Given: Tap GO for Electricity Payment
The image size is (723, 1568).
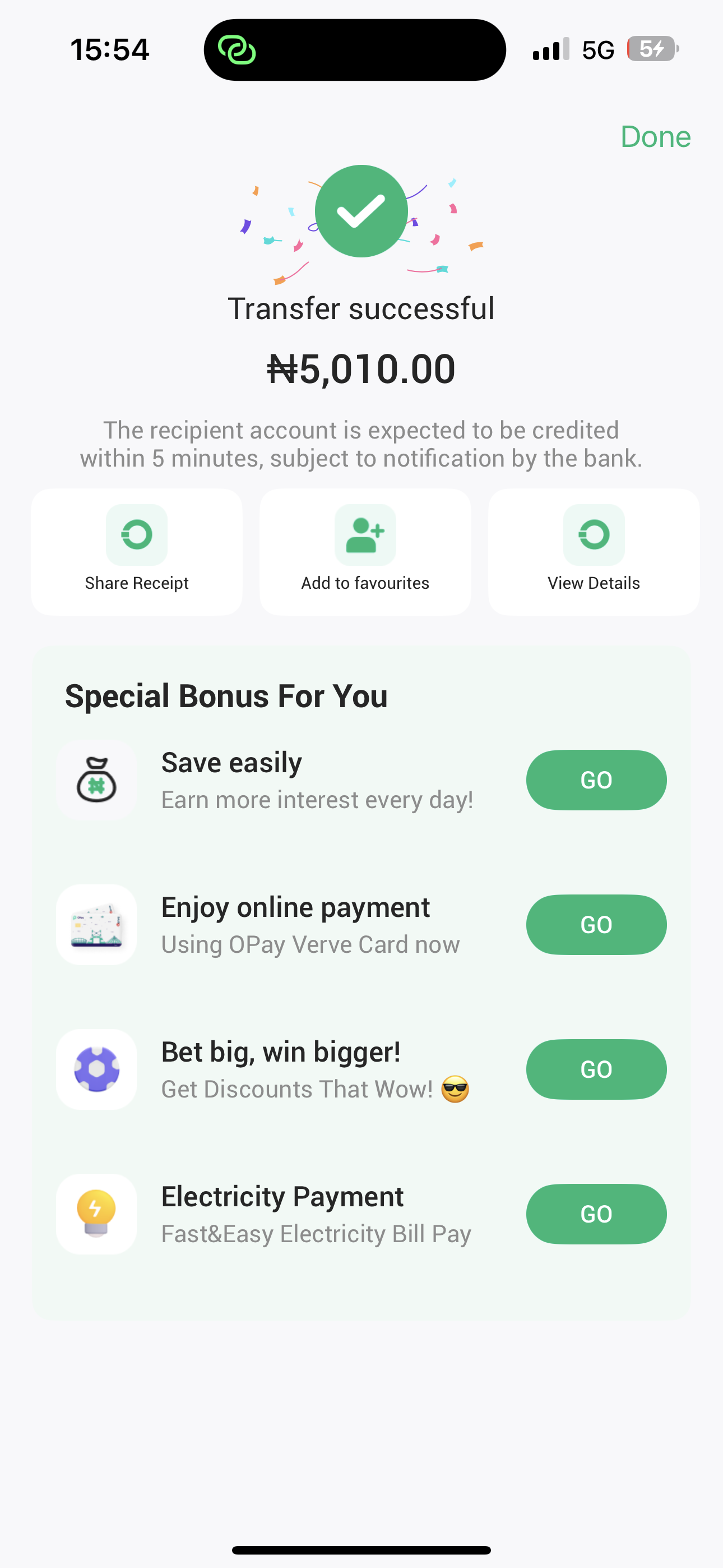Looking at the screenshot, I should [595, 1214].
